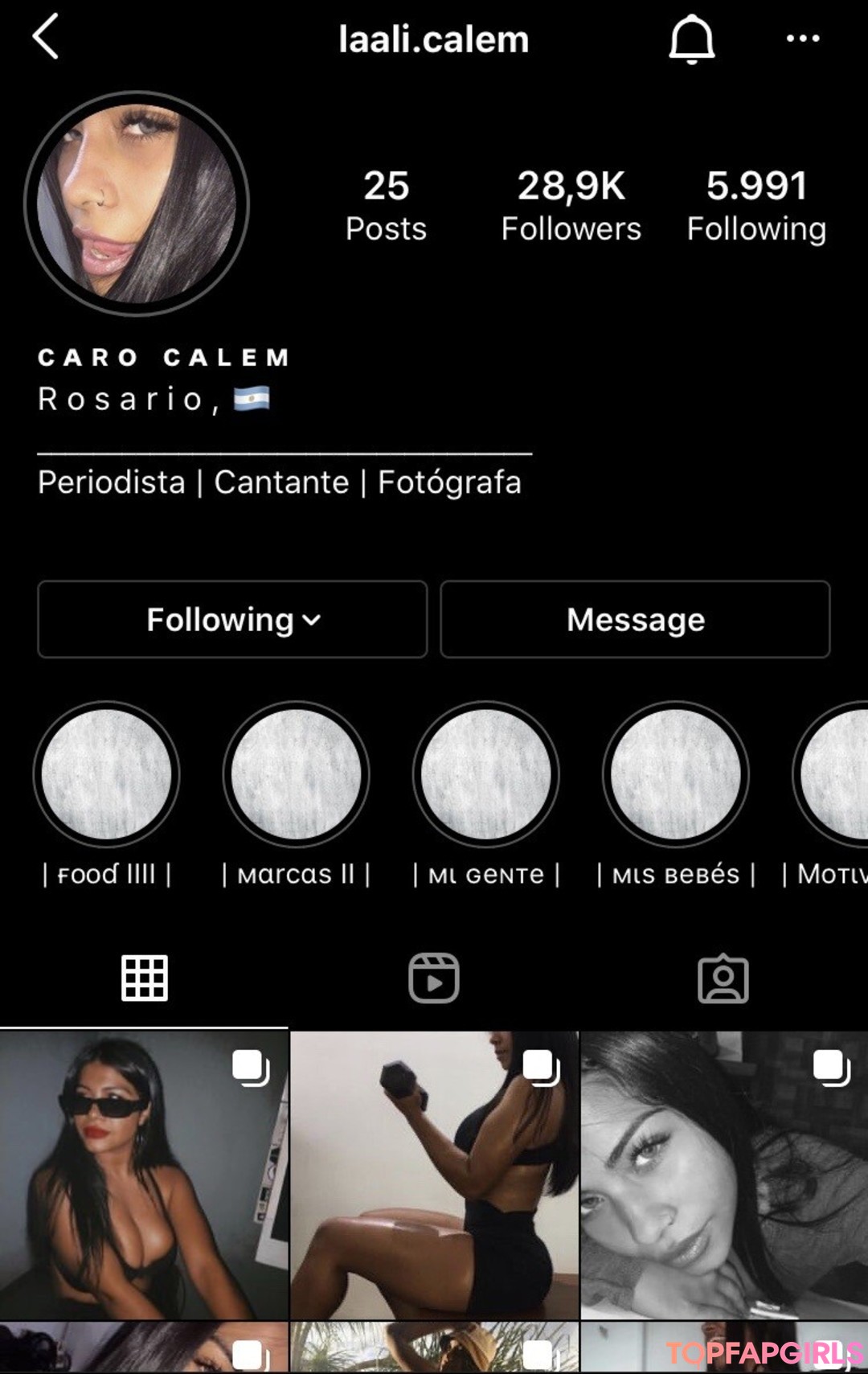Open the Marcas II highlight
Viewport: 868px width, 1374px height.
pyautogui.click(x=296, y=774)
